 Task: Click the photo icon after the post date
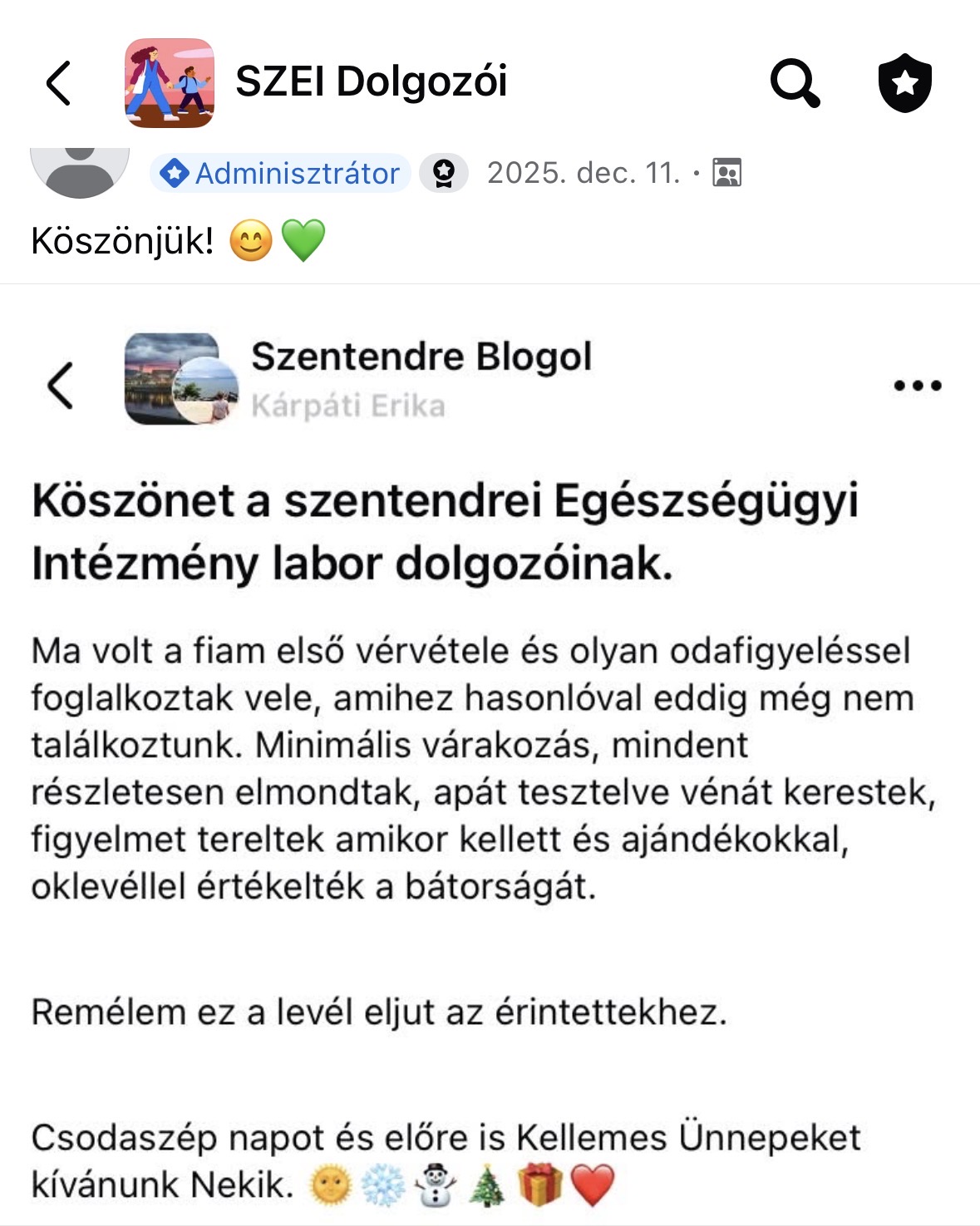726,174
